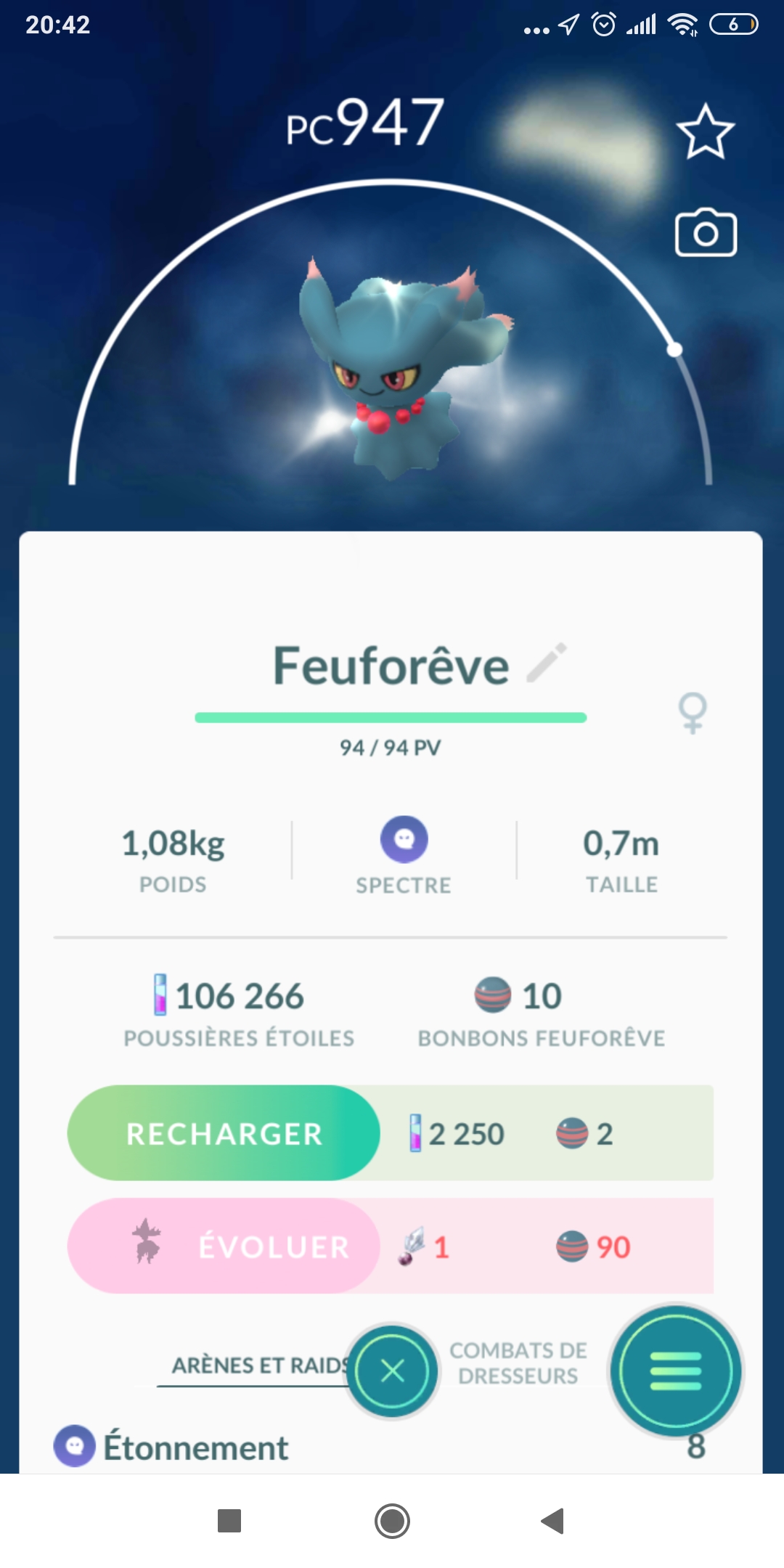Edit Feuforêve's nickname with pencil icon
Image resolution: width=784 pixels, height=1568 pixels.
pos(547,662)
